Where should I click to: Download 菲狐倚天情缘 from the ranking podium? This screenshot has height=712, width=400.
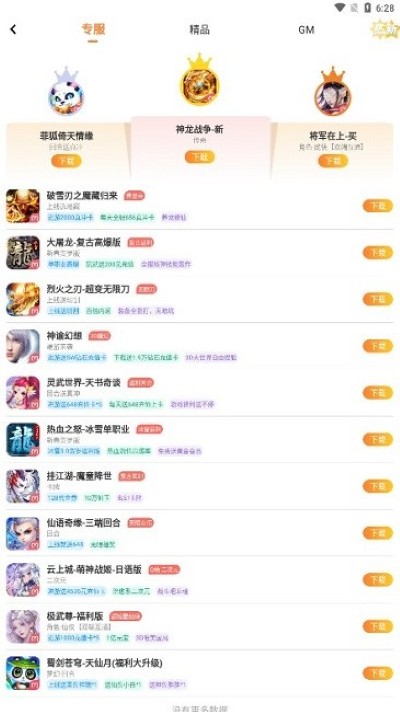pyautogui.click(x=66, y=161)
